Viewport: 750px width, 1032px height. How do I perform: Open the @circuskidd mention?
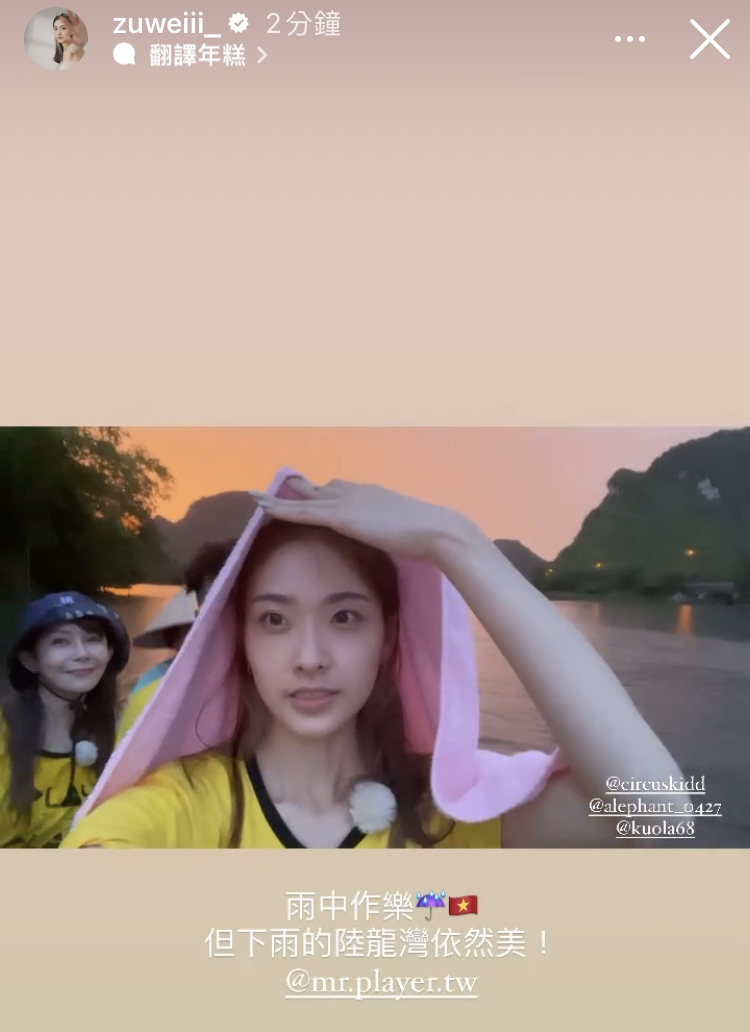(x=654, y=784)
